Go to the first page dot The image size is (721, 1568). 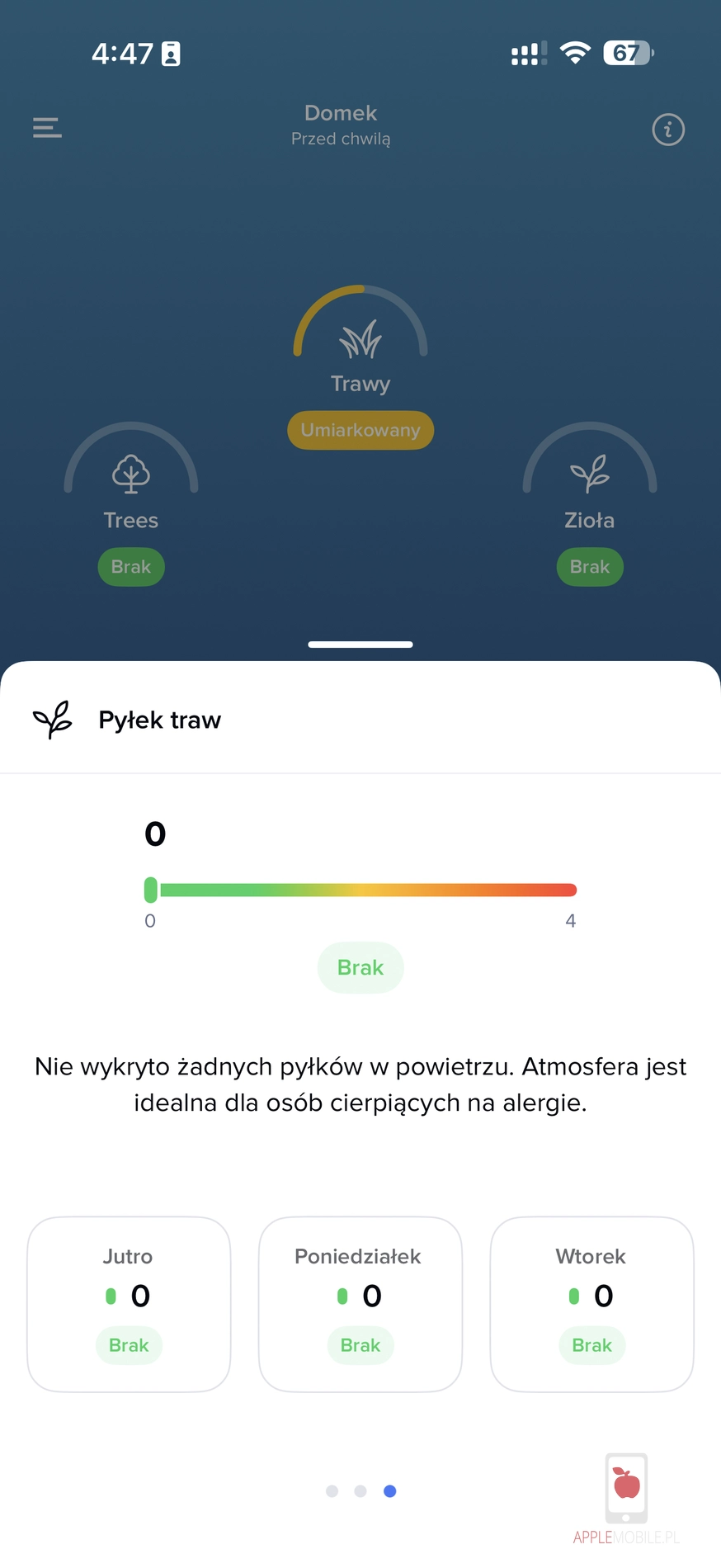[332, 1490]
